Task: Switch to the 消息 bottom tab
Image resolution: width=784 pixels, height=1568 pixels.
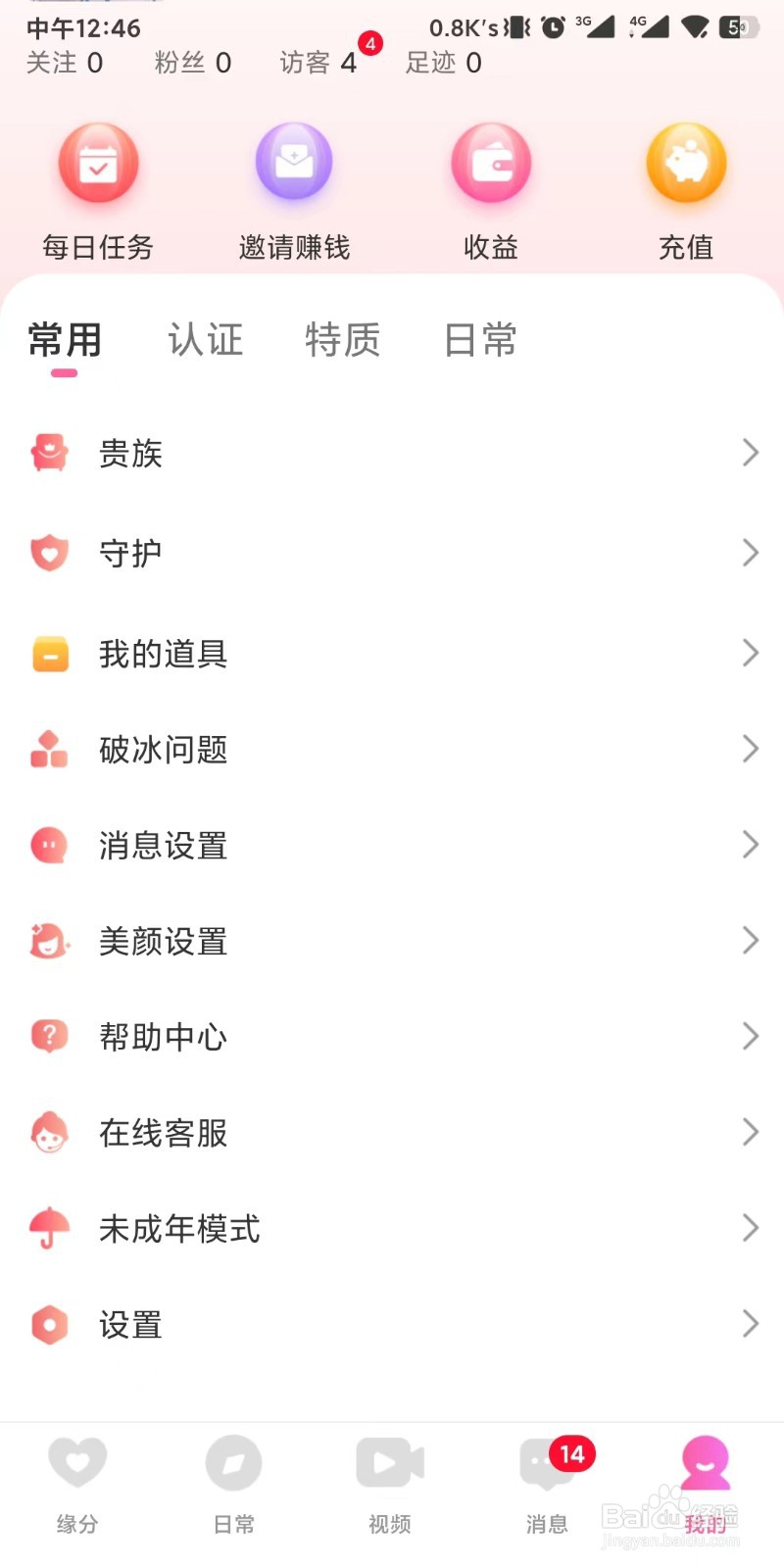Action: pos(547,1486)
